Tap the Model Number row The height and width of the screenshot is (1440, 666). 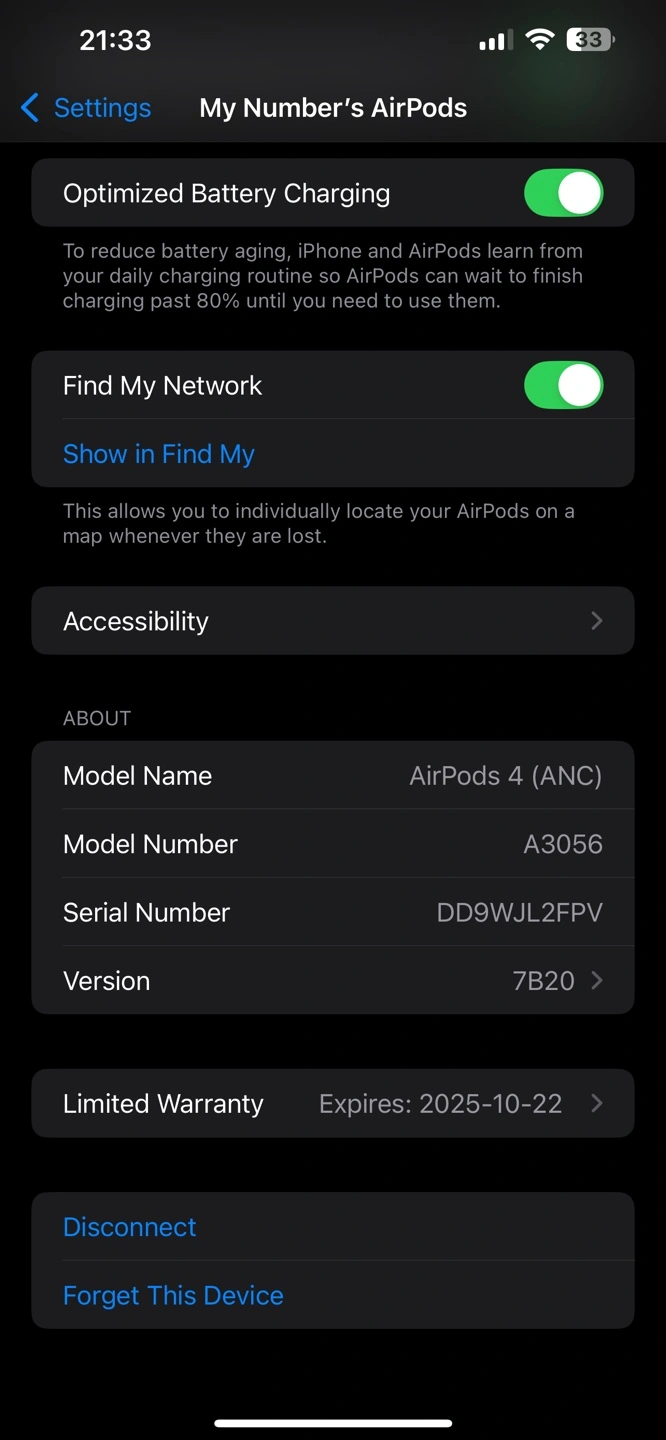click(x=333, y=844)
